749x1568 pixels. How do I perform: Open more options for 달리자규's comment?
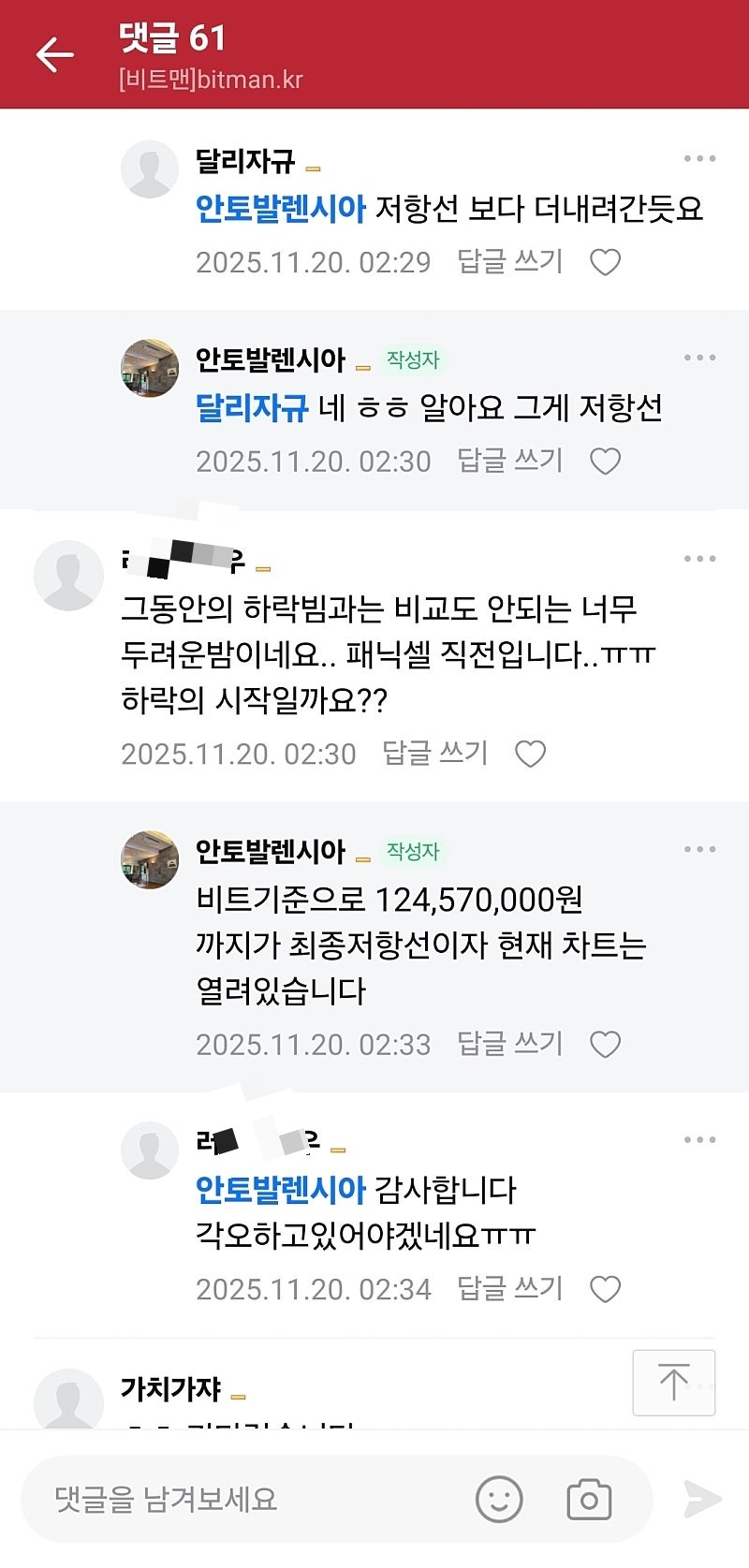(699, 159)
